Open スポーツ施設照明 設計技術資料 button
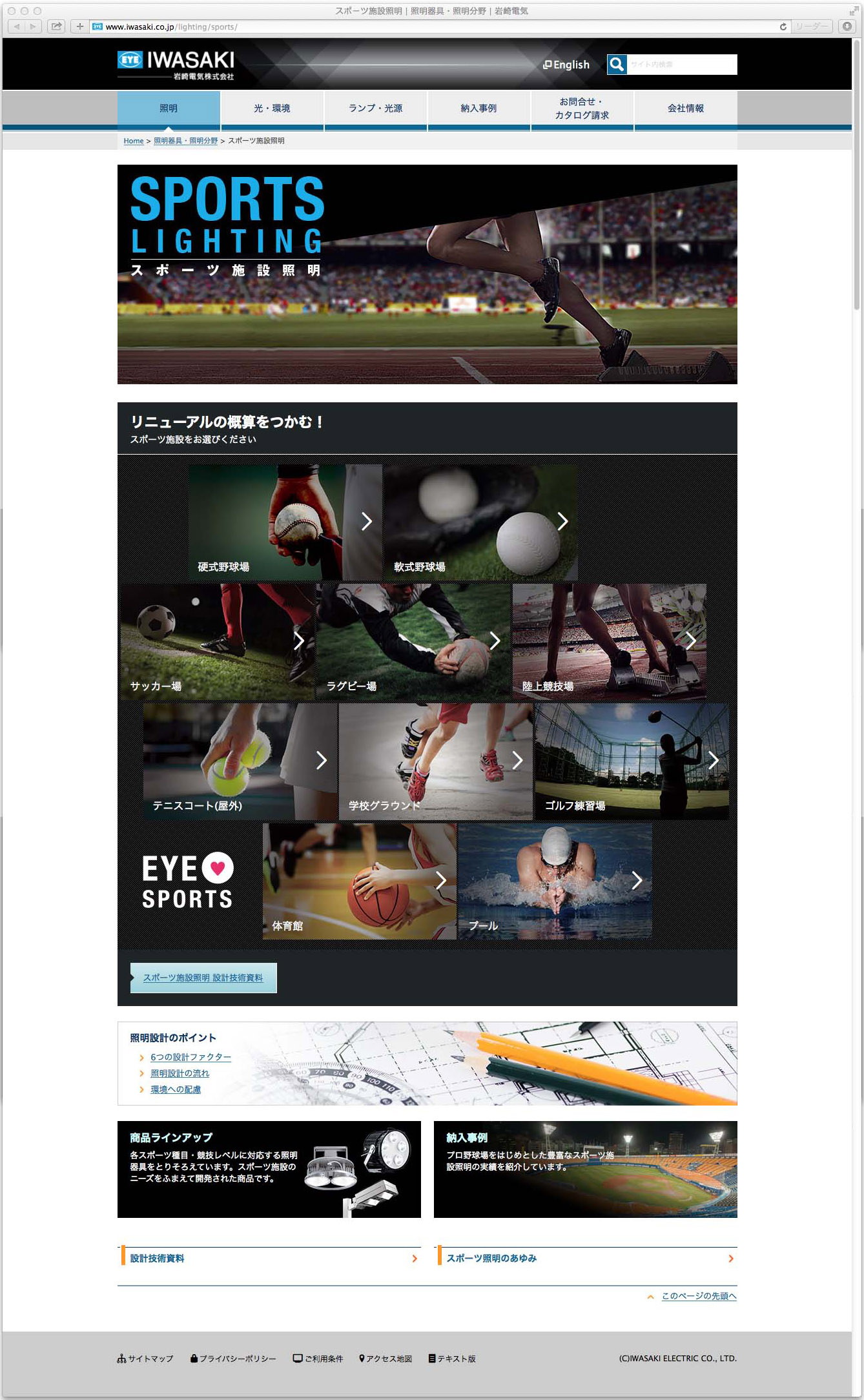Image resolution: width=864 pixels, height=1400 pixels. (x=203, y=978)
